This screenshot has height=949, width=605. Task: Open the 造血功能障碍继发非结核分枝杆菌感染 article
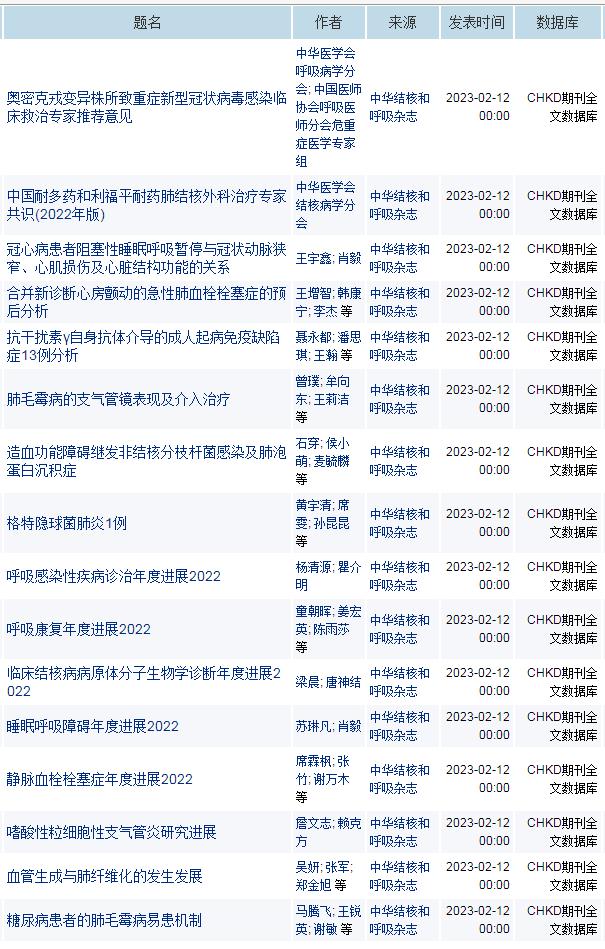pyautogui.click(x=146, y=461)
